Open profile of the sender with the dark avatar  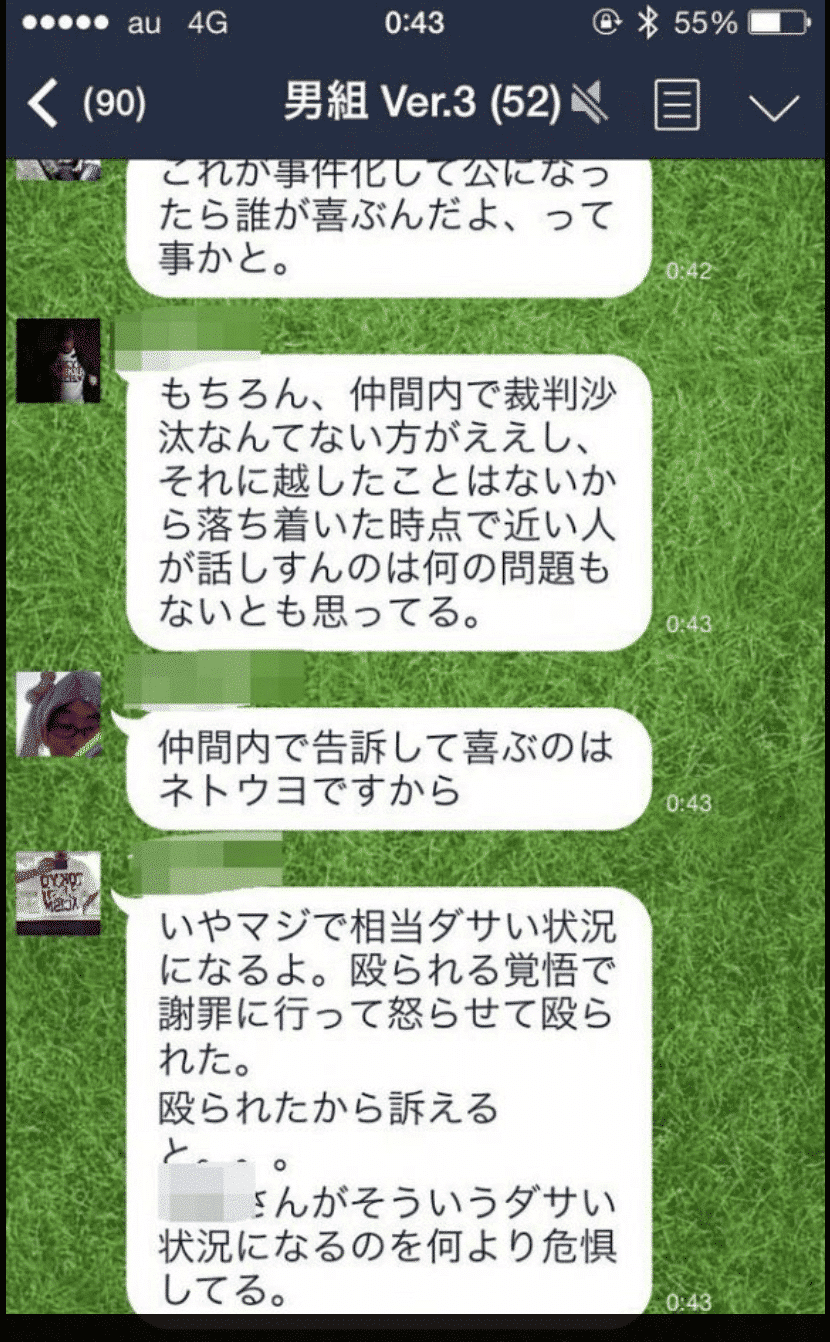(x=59, y=361)
